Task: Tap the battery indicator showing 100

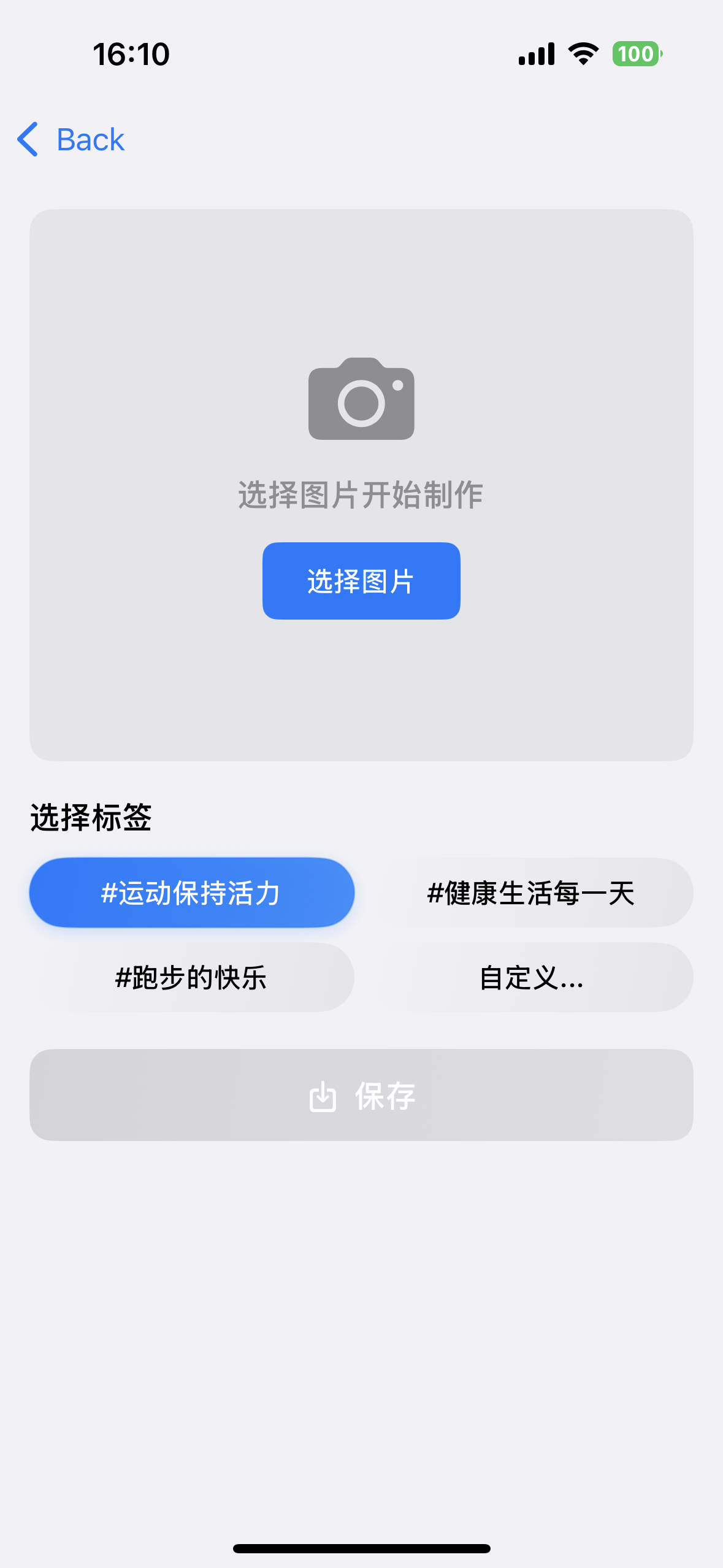Action: [636, 54]
